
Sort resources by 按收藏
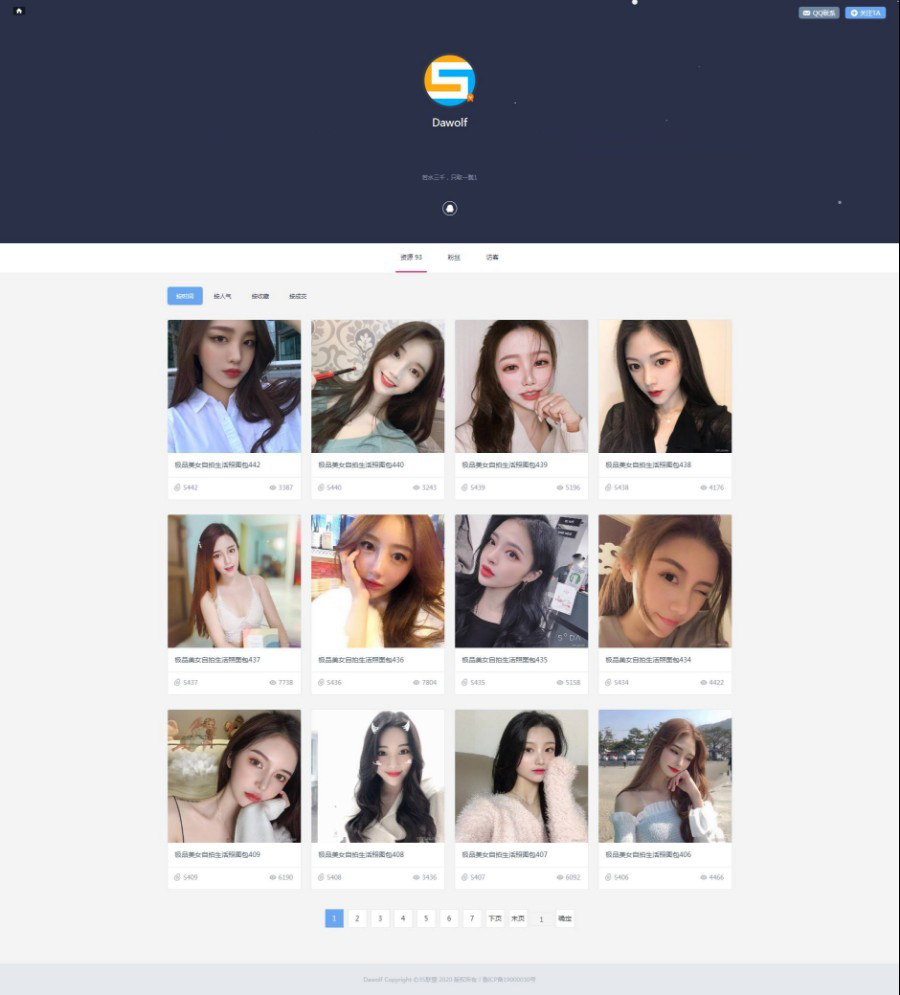[260, 296]
